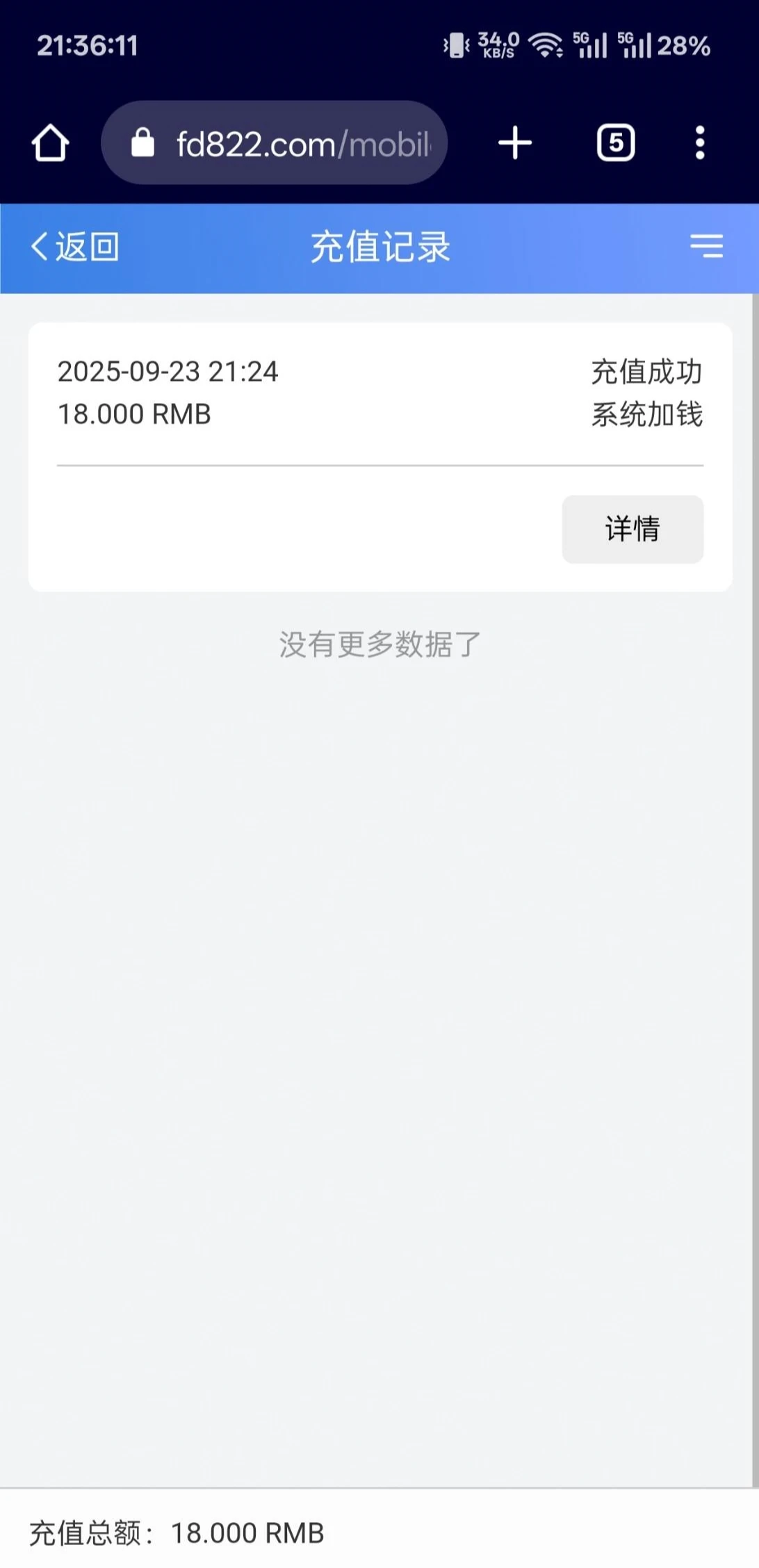Open the 详情 details button
Image resolution: width=759 pixels, height=1568 pixels.
point(632,529)
